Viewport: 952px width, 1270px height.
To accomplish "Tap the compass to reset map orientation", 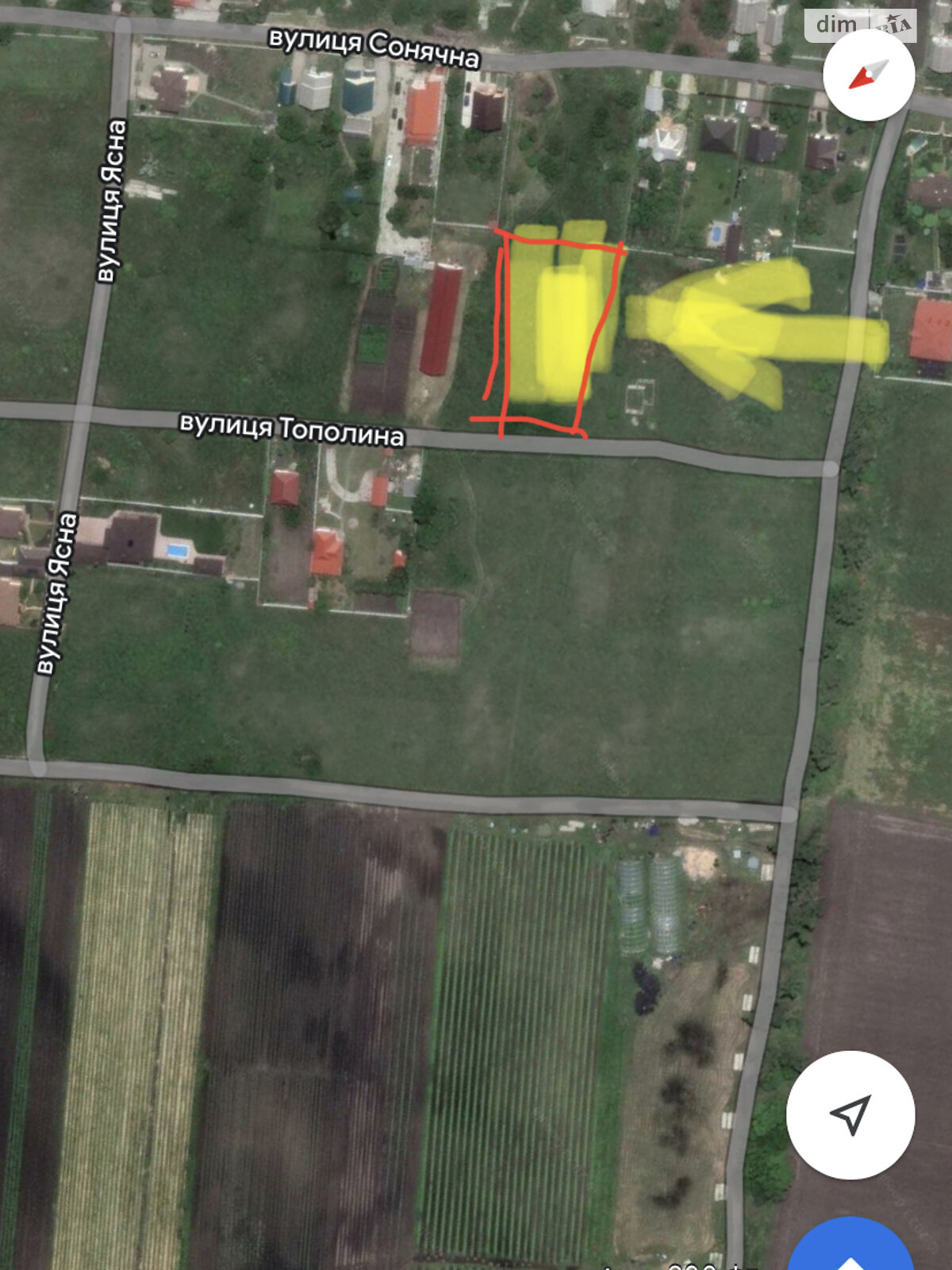I will click(x=869, y=75).
